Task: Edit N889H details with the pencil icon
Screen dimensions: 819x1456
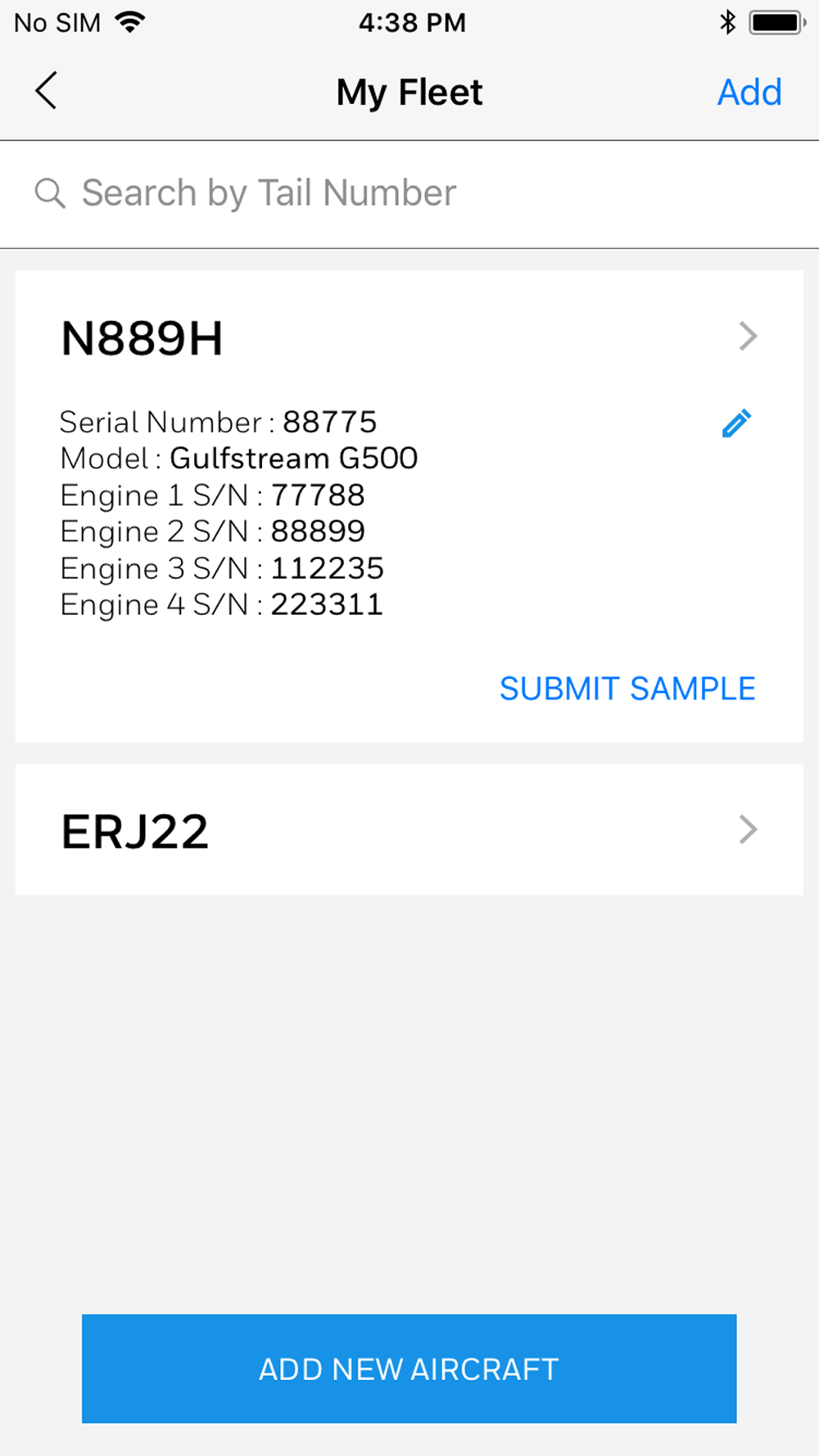Action: (x=736, y=423)
